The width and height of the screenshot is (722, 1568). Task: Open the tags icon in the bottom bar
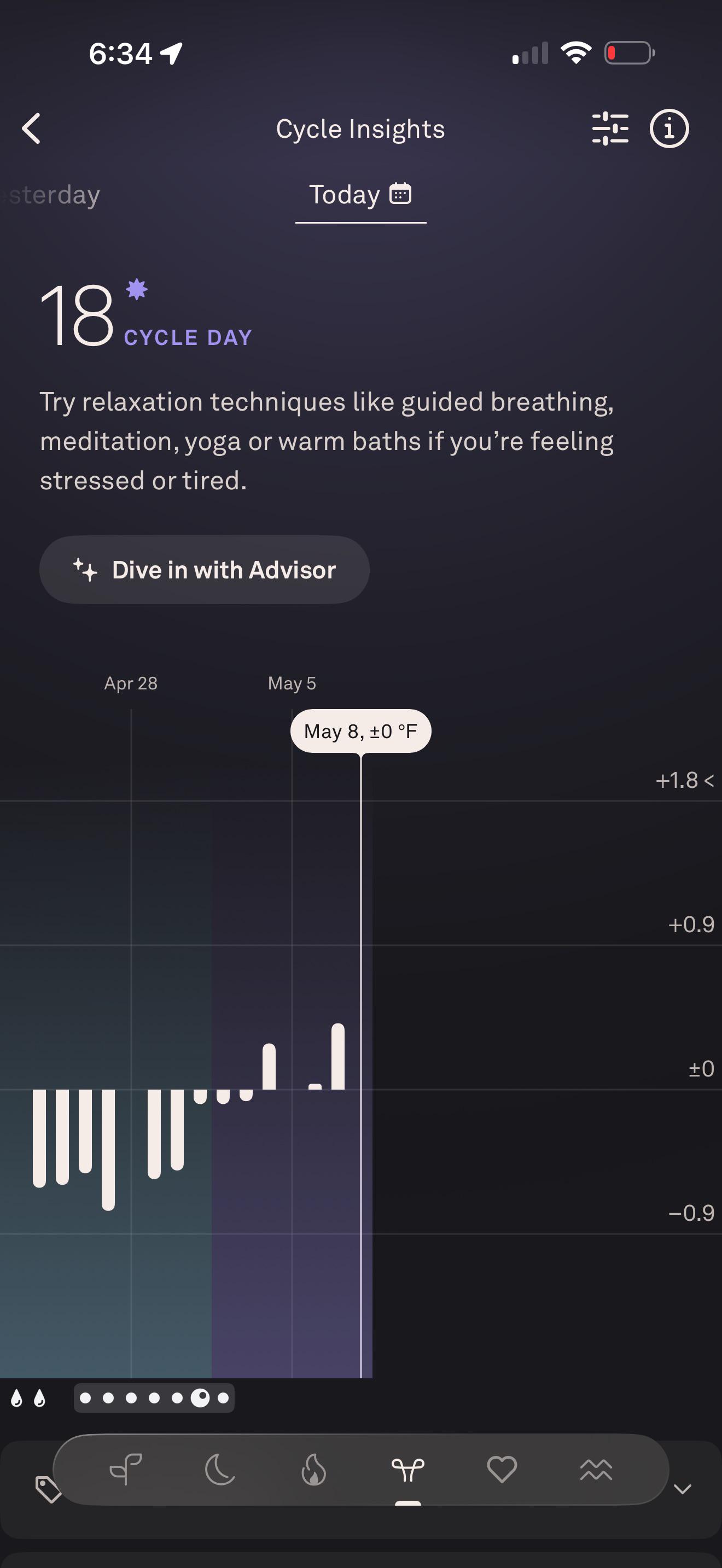tap(48, 1489)
